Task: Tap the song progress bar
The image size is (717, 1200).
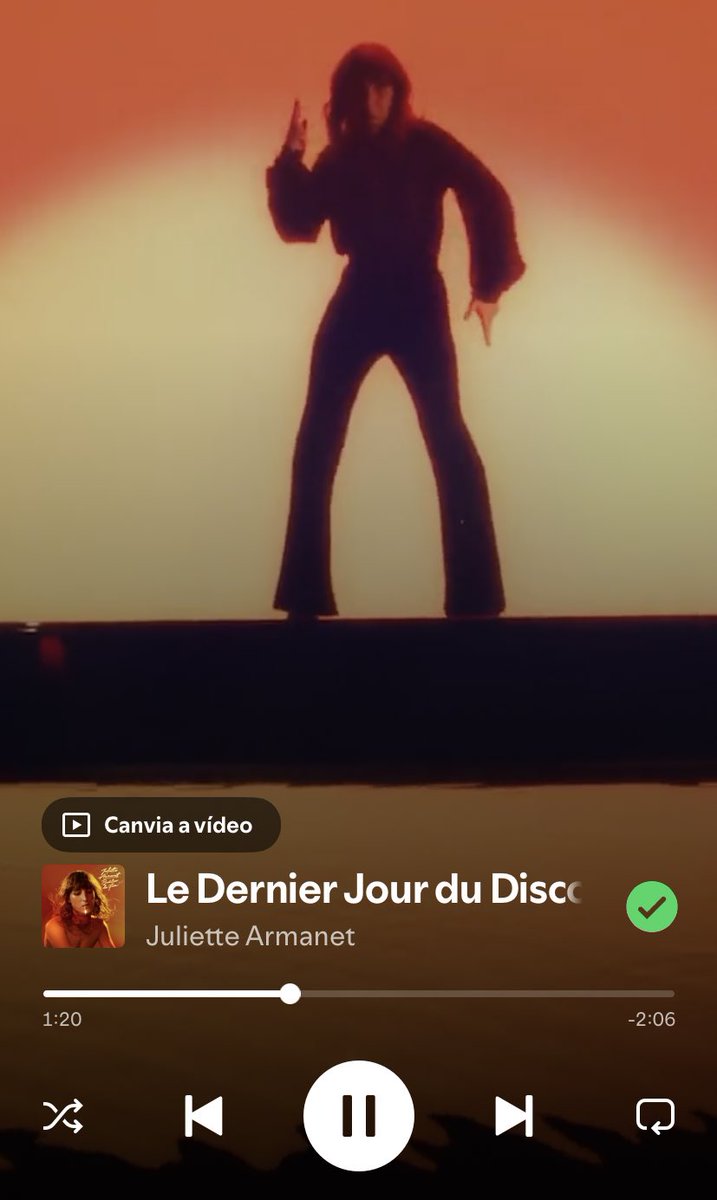Action: coord(358,994)
